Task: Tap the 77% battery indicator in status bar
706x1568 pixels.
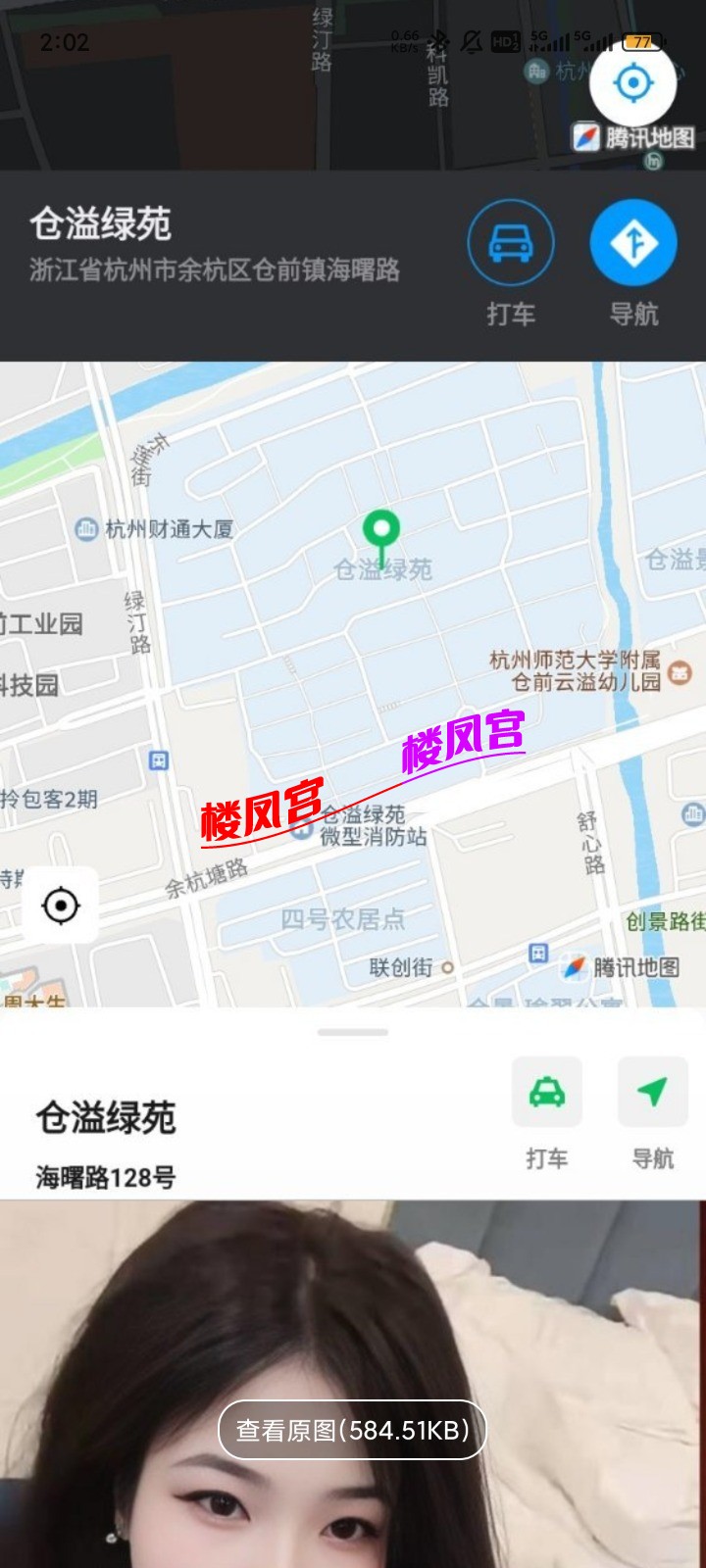Action: click(x=643, y=42)
